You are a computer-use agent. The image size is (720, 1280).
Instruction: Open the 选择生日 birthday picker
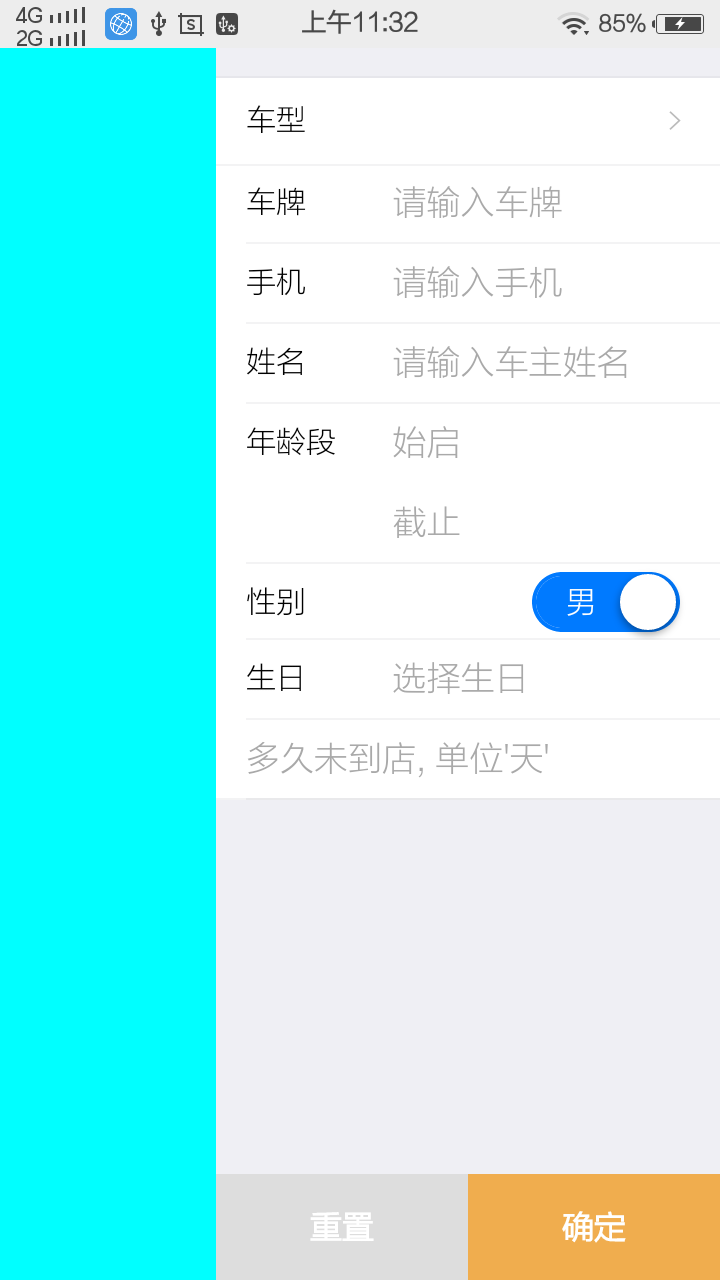click(x=556, y=679)
